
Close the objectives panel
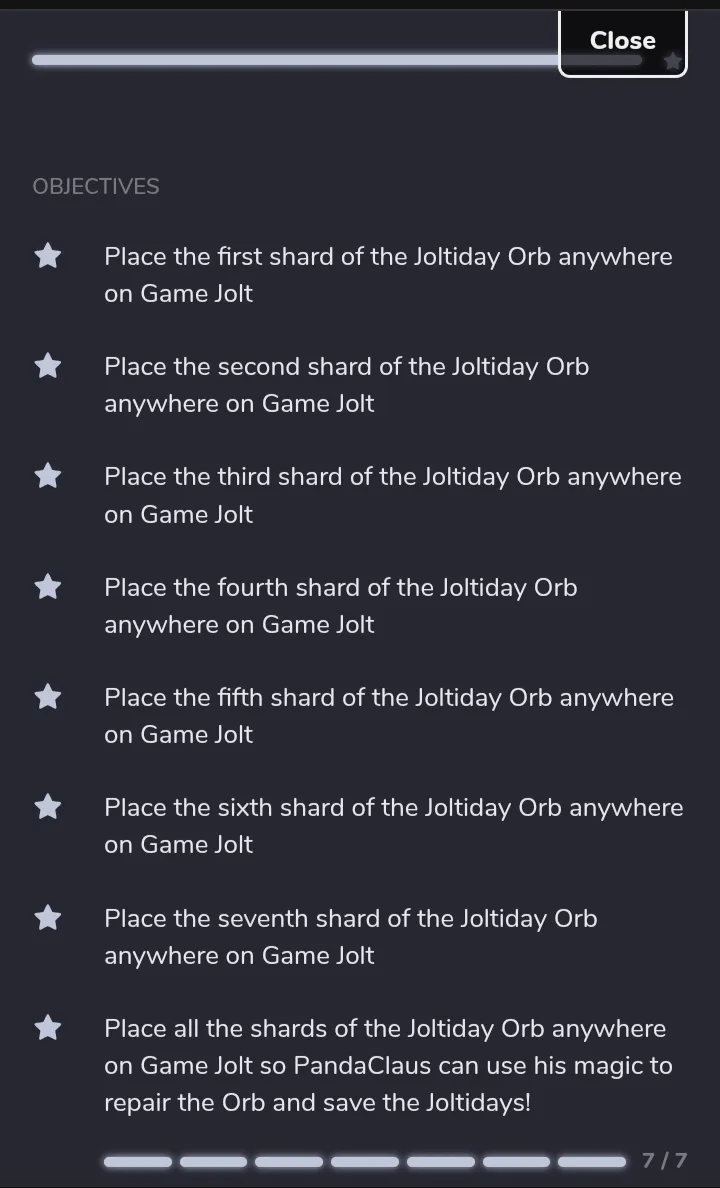622,41
